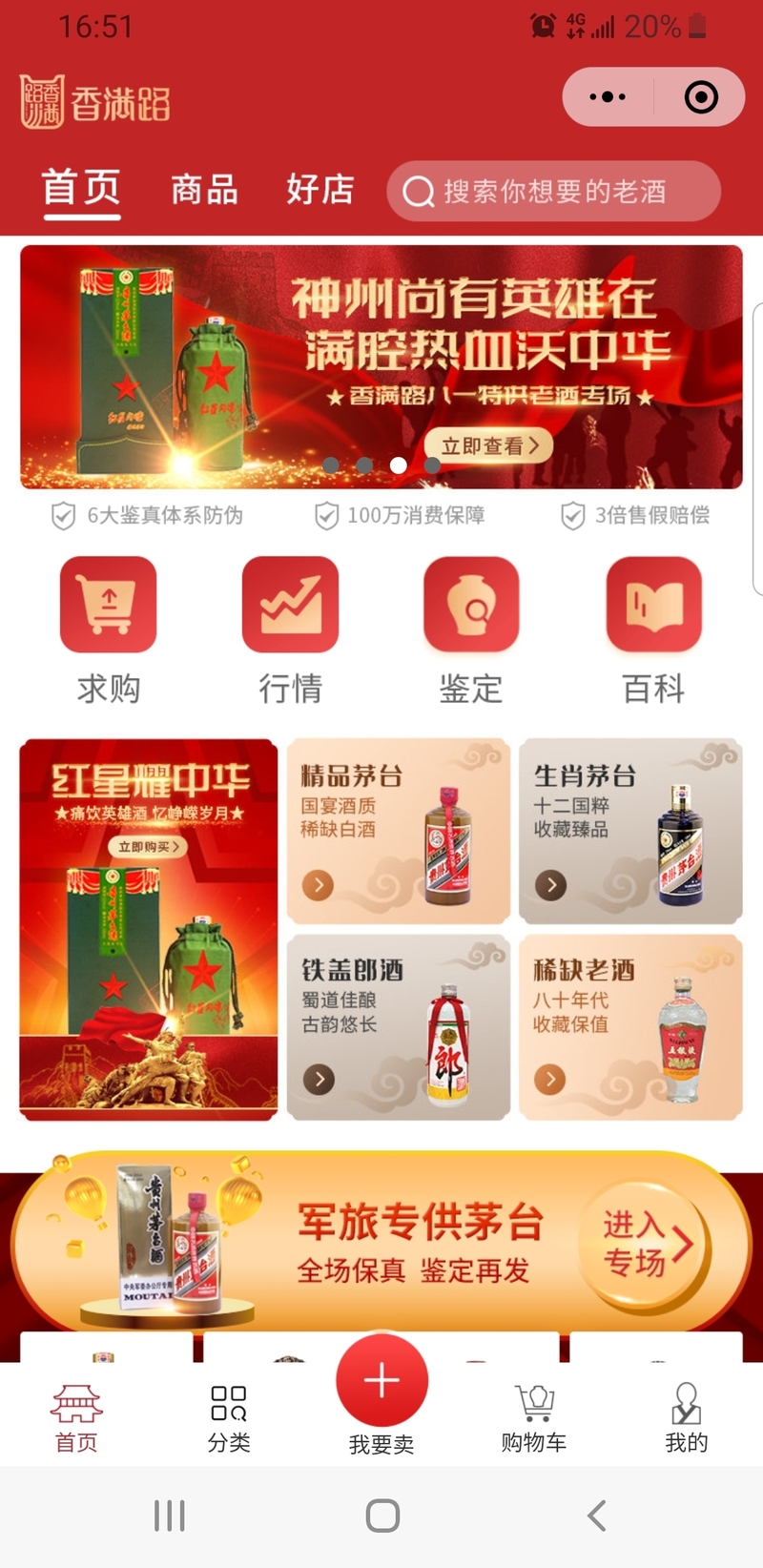Open the 稀缺老酒 category card
Viewport: 763px width, 1568px height.
(x=630, y=1027)
